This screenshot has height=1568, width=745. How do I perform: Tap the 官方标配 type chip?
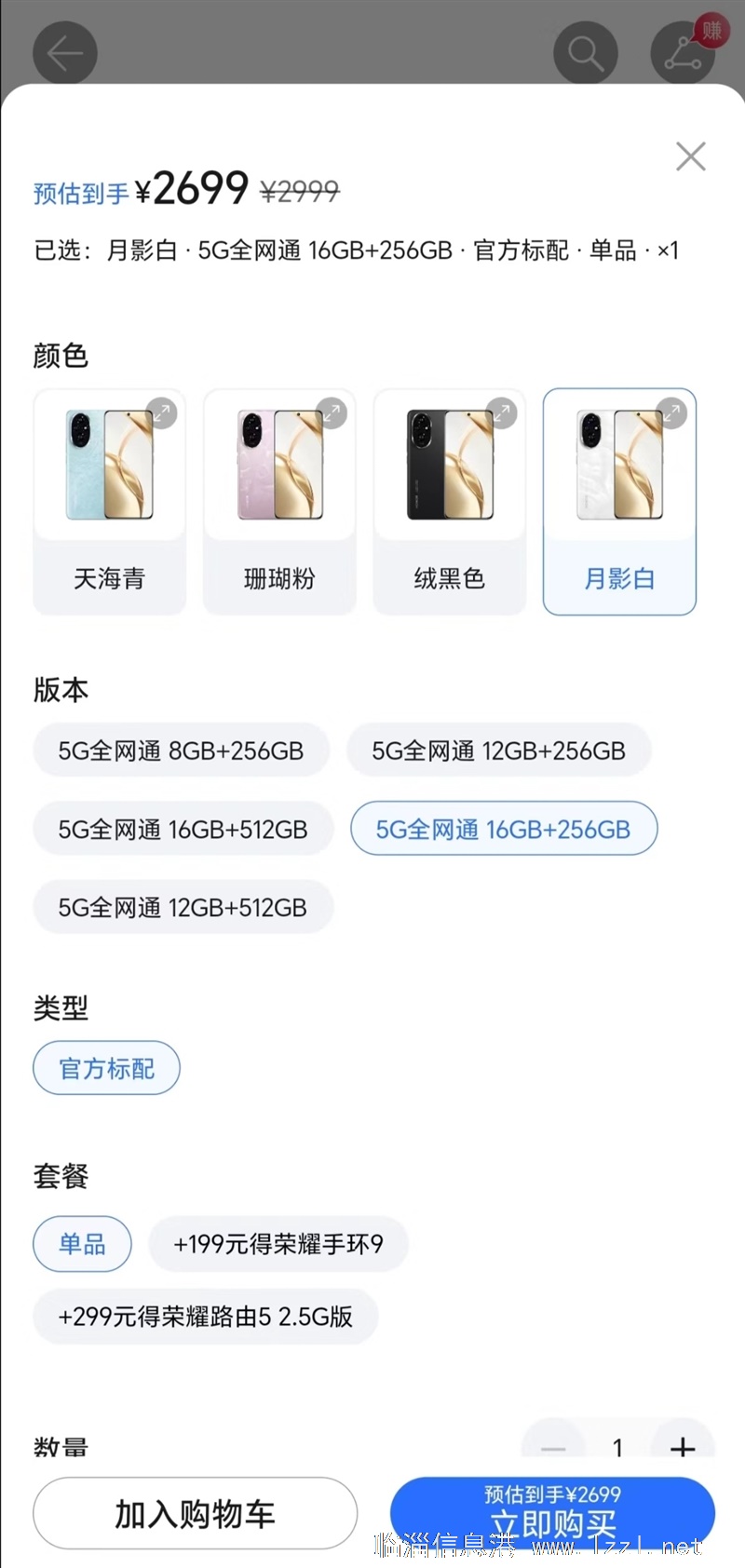[x=107, y=1068]
